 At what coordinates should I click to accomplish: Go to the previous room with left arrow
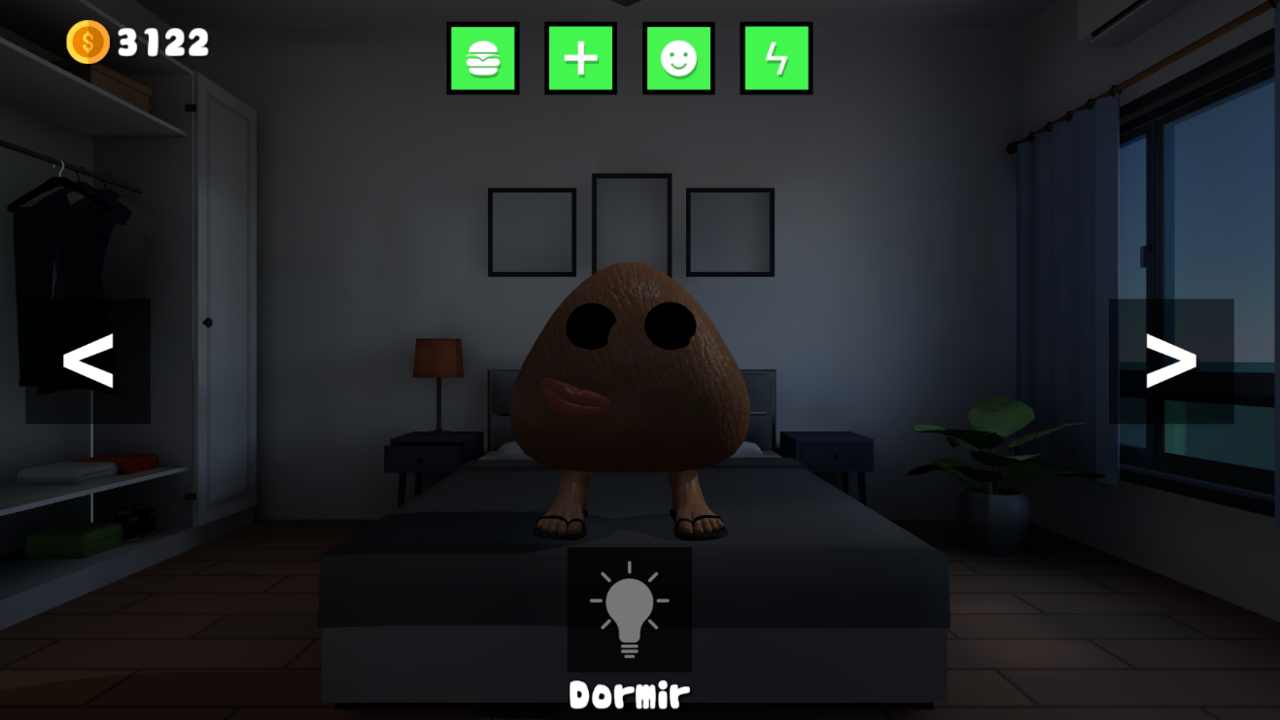click(x=88, y=361)
